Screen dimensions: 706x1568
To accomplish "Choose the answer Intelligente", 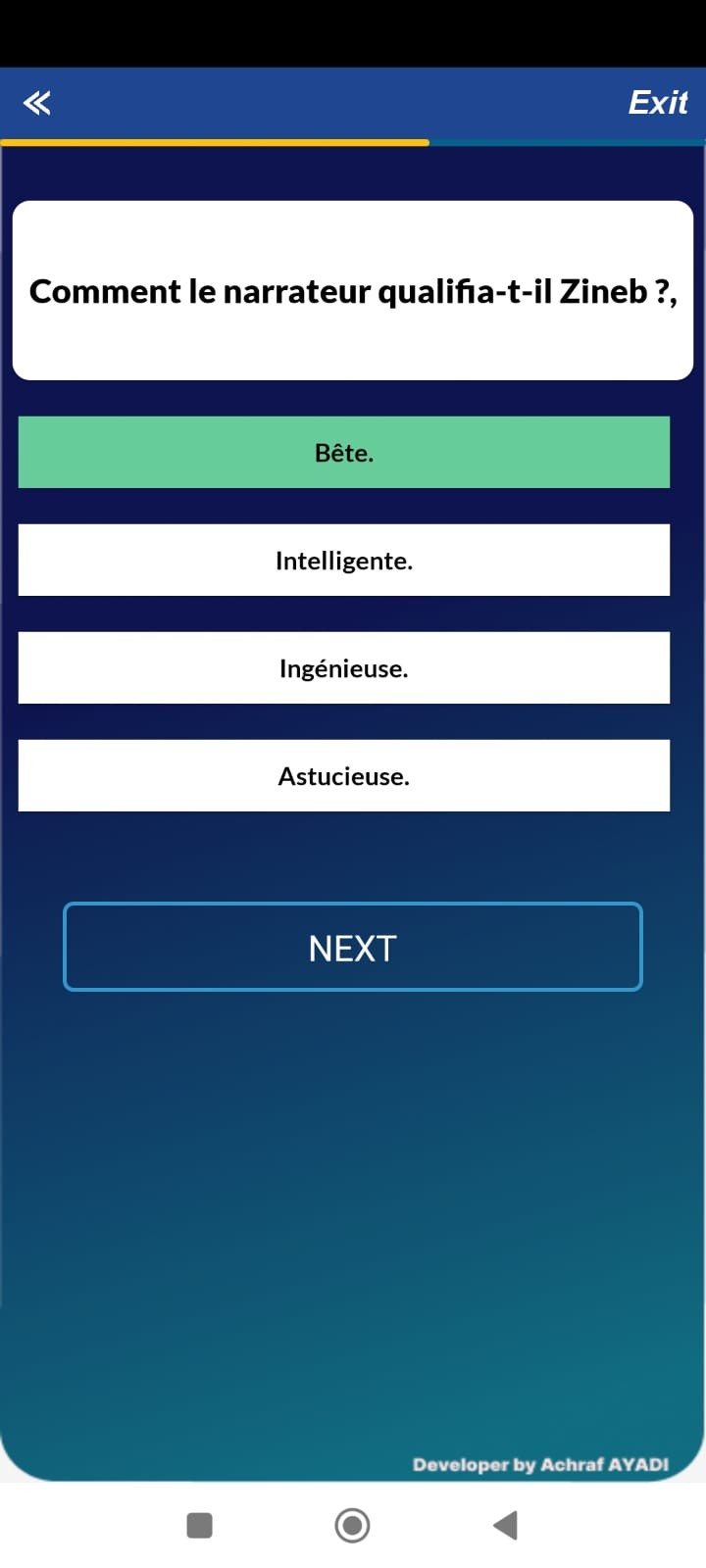I will click(344, 561).
